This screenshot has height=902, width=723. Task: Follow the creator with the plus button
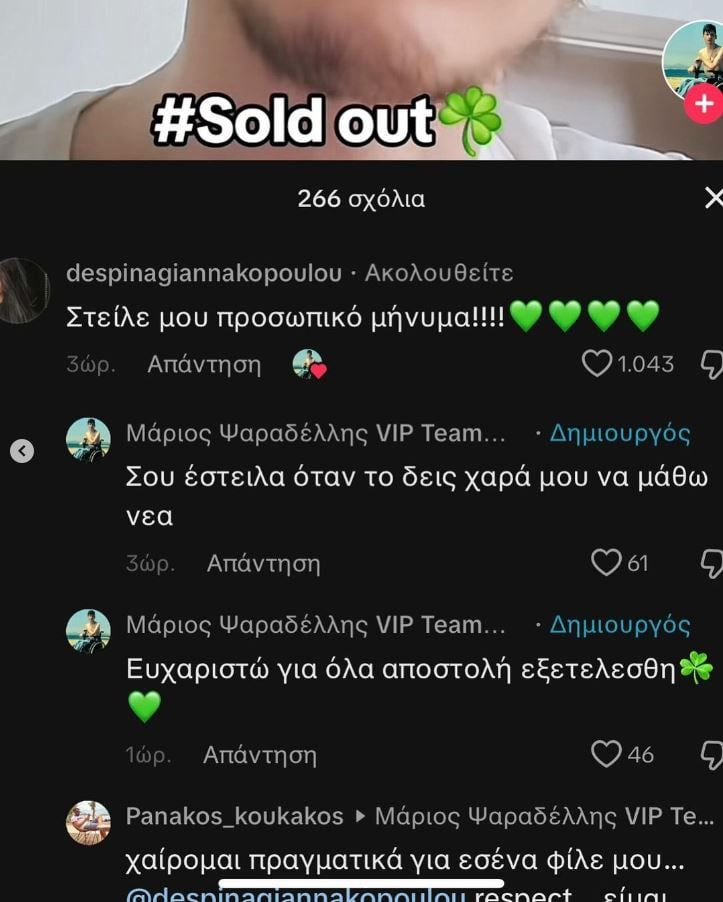[x=704, y=103]
